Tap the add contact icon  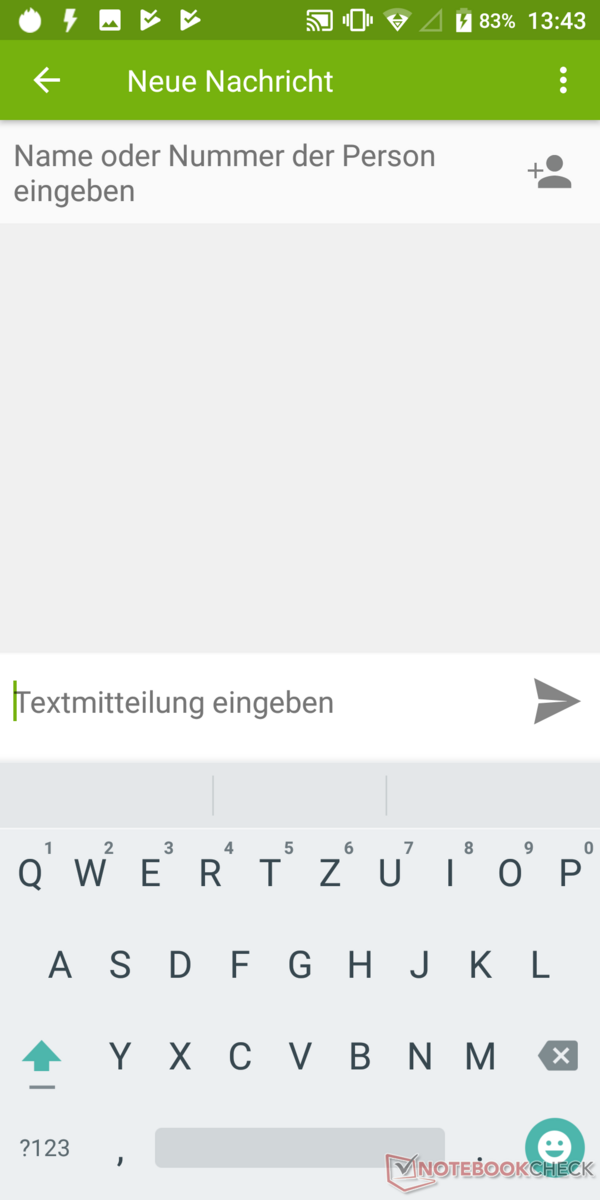tap(550, 172)
